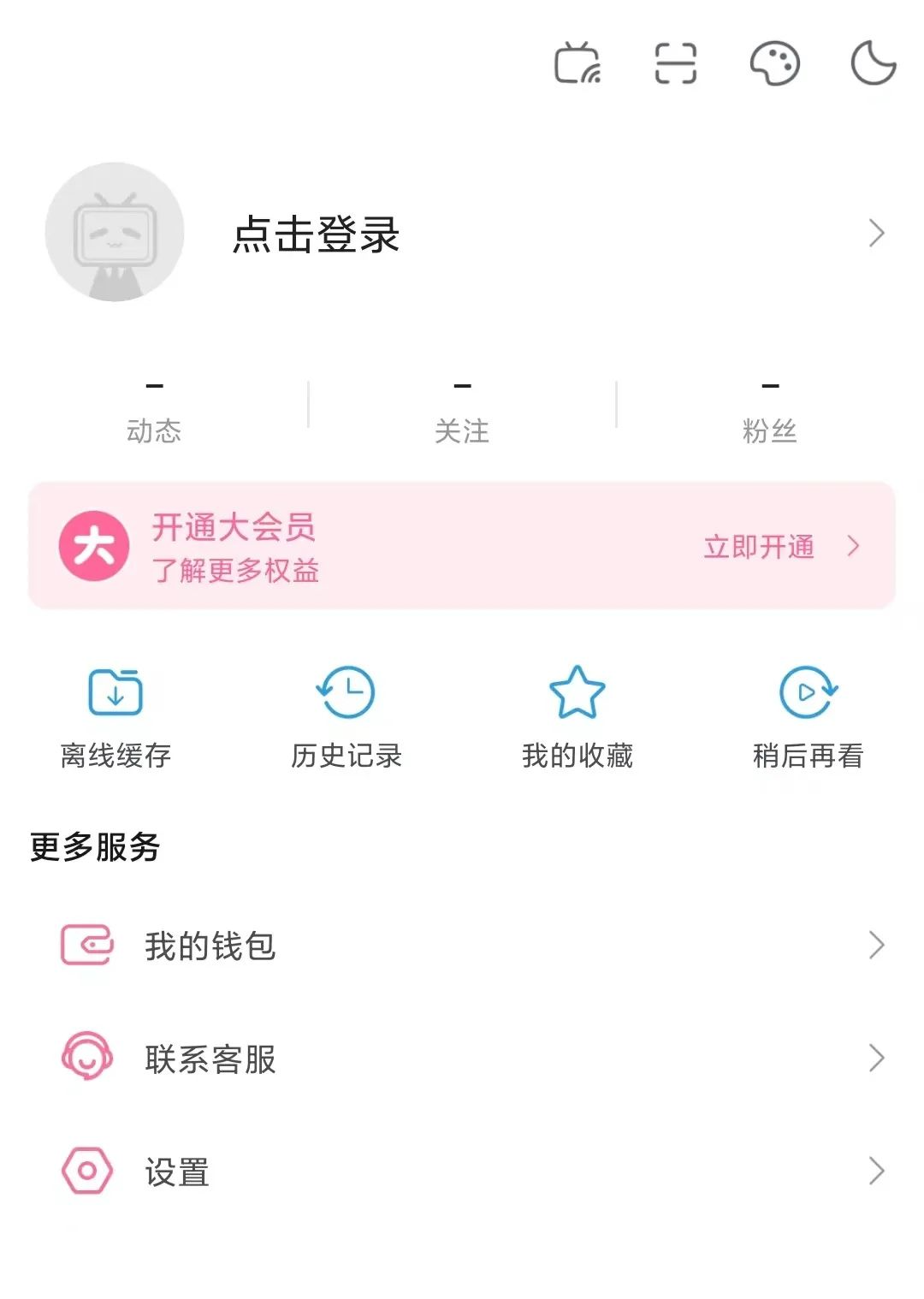This screenshot has height=1299, width=924.
Task: Tap 点击登录 to log in
Action: point(317,234)
